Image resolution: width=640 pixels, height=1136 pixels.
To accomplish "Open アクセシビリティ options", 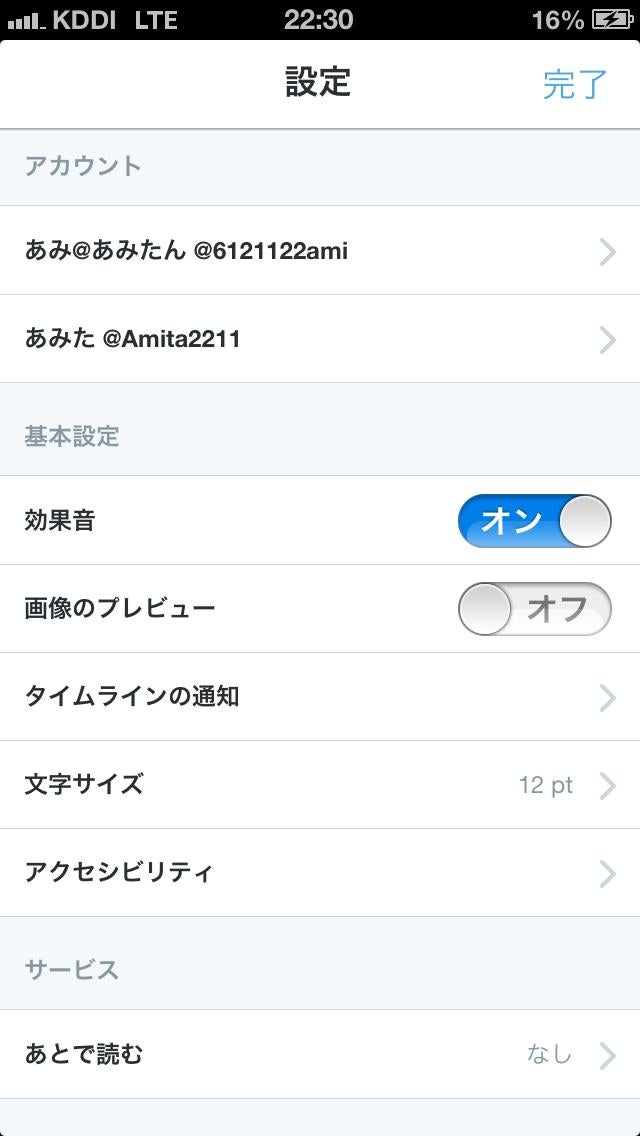I will pos(320,873).
